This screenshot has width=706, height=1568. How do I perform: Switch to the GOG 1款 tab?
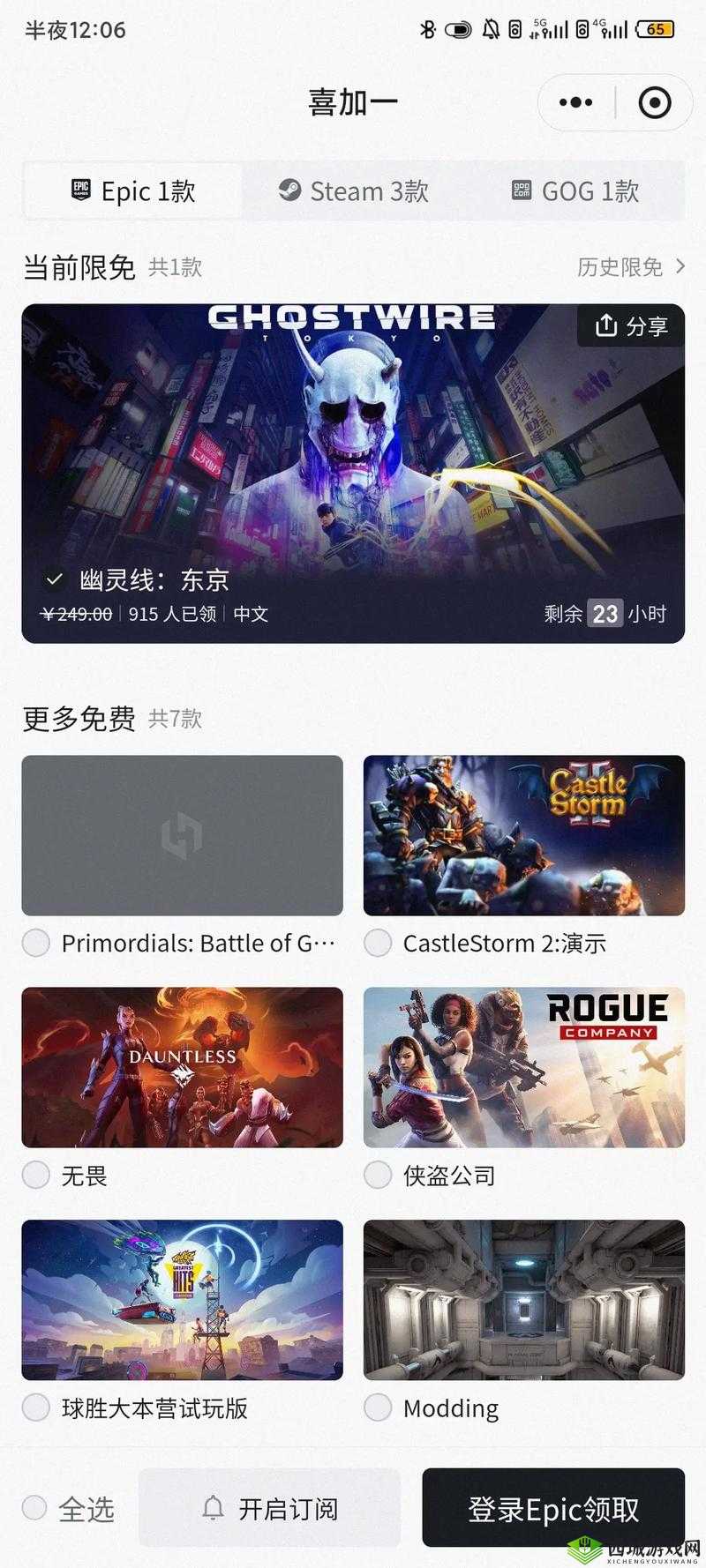(x=575, y=190)
